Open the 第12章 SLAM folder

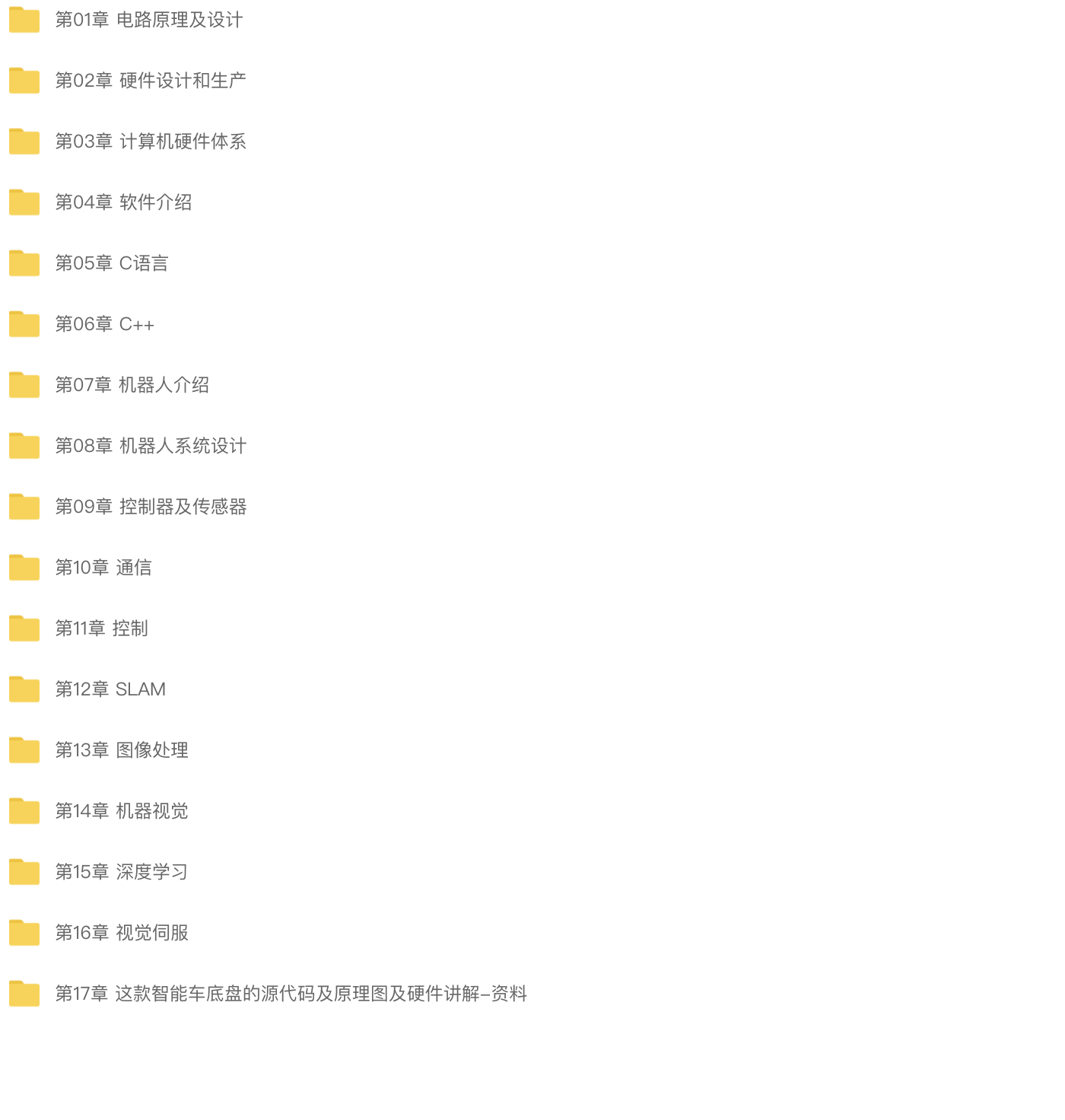pos(110,689)
